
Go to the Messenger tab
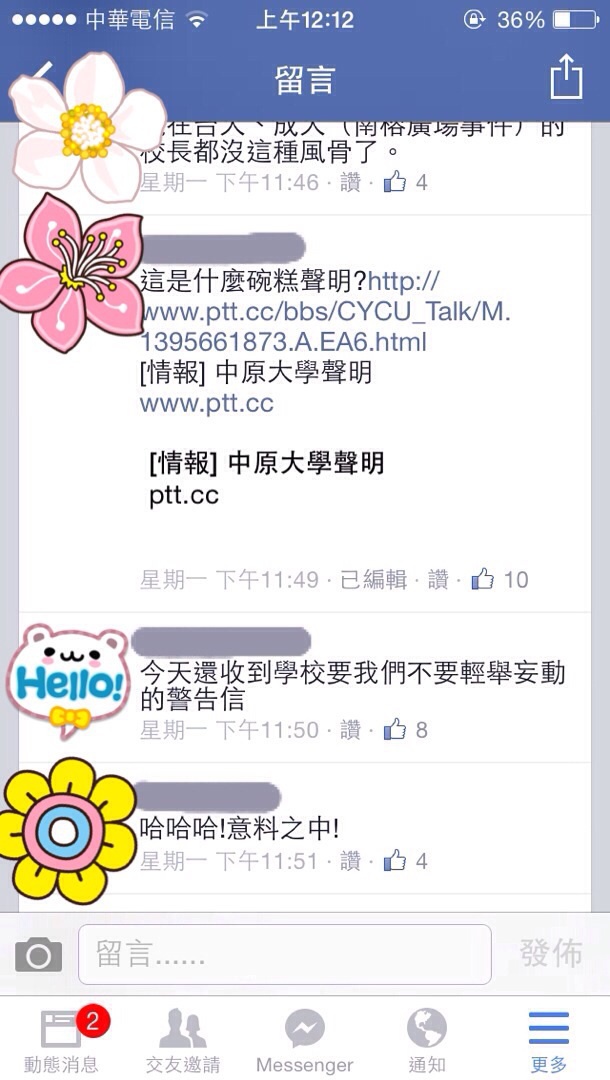[x=305, y=1040]
